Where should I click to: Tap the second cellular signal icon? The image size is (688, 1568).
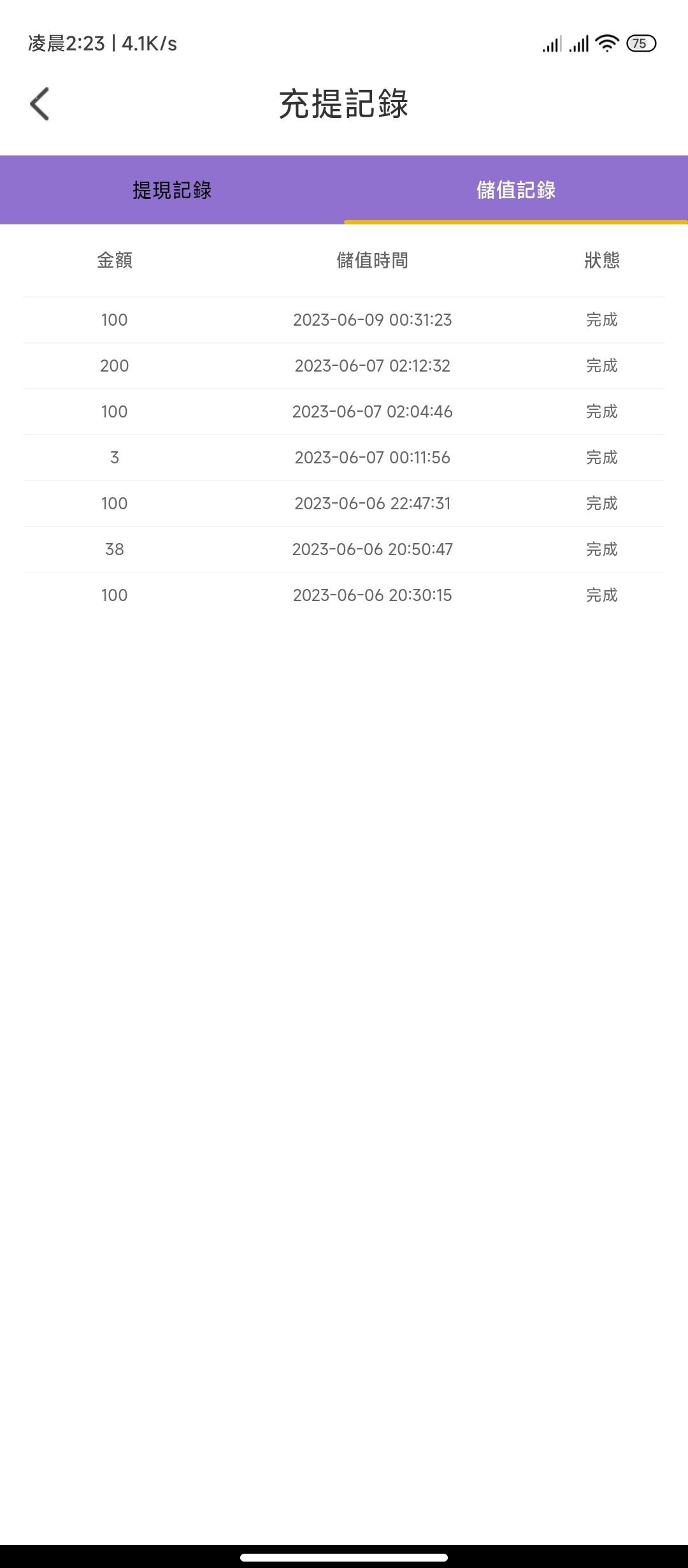[x=581, y=42]
